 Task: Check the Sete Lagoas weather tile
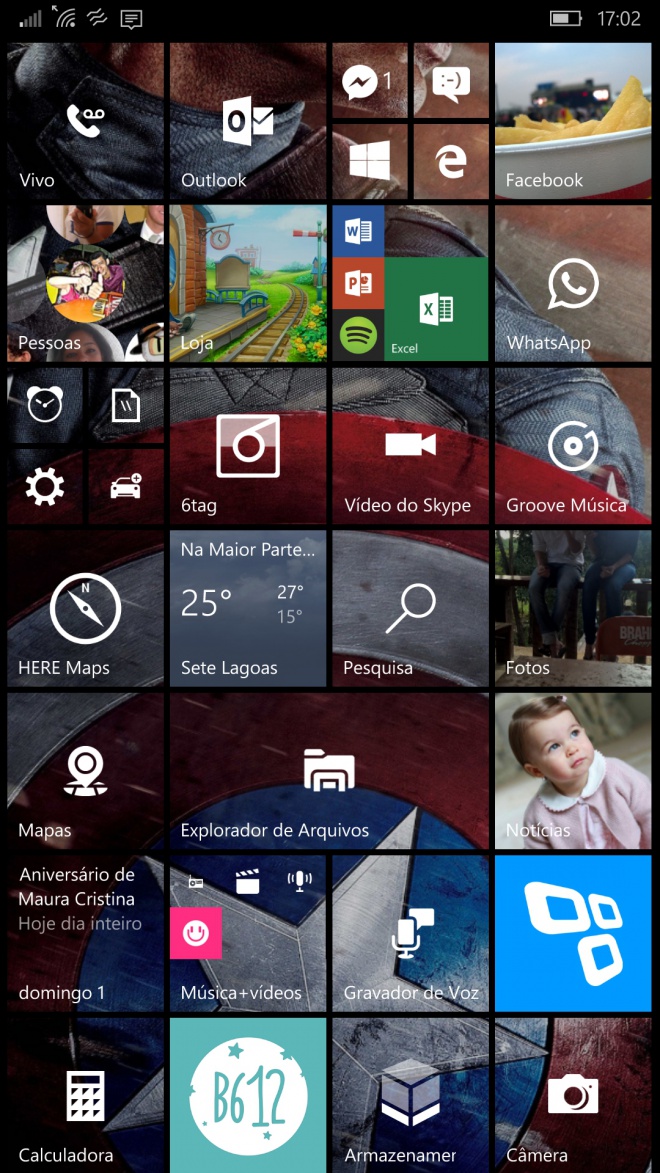click(x=248, y=608)
